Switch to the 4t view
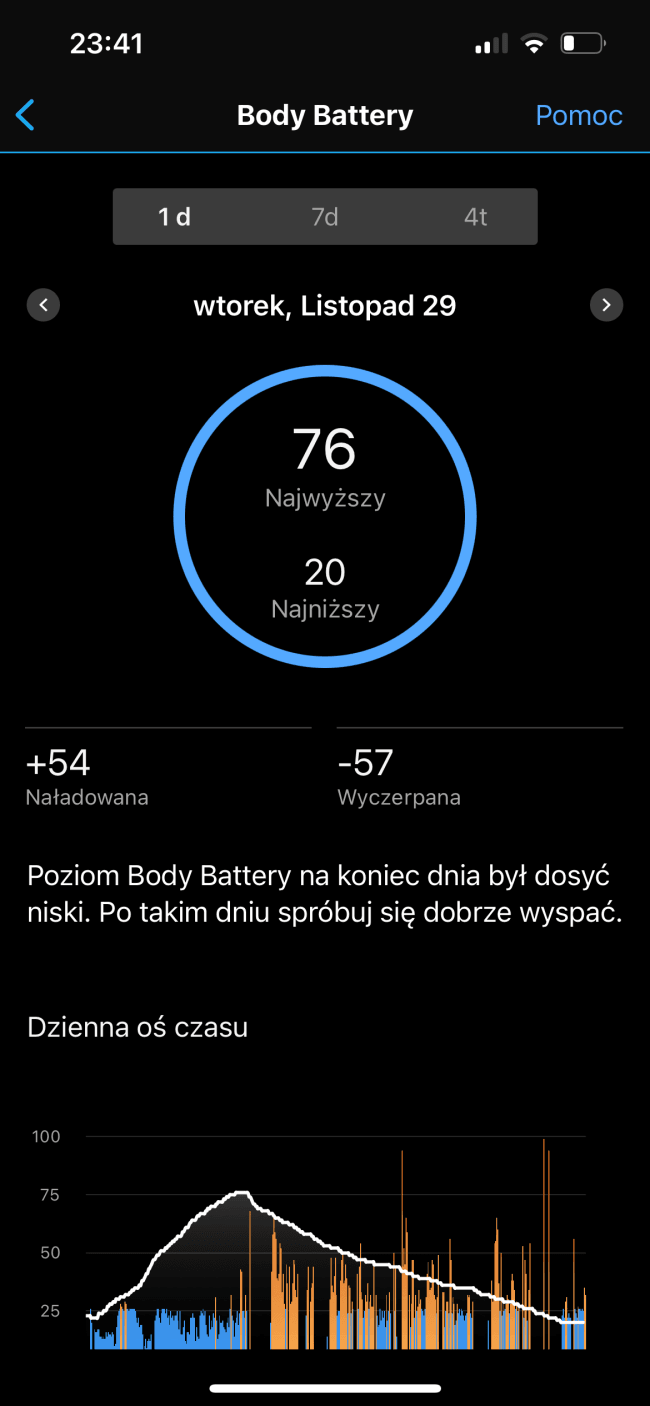650x1406 pixels. (475, 217)
